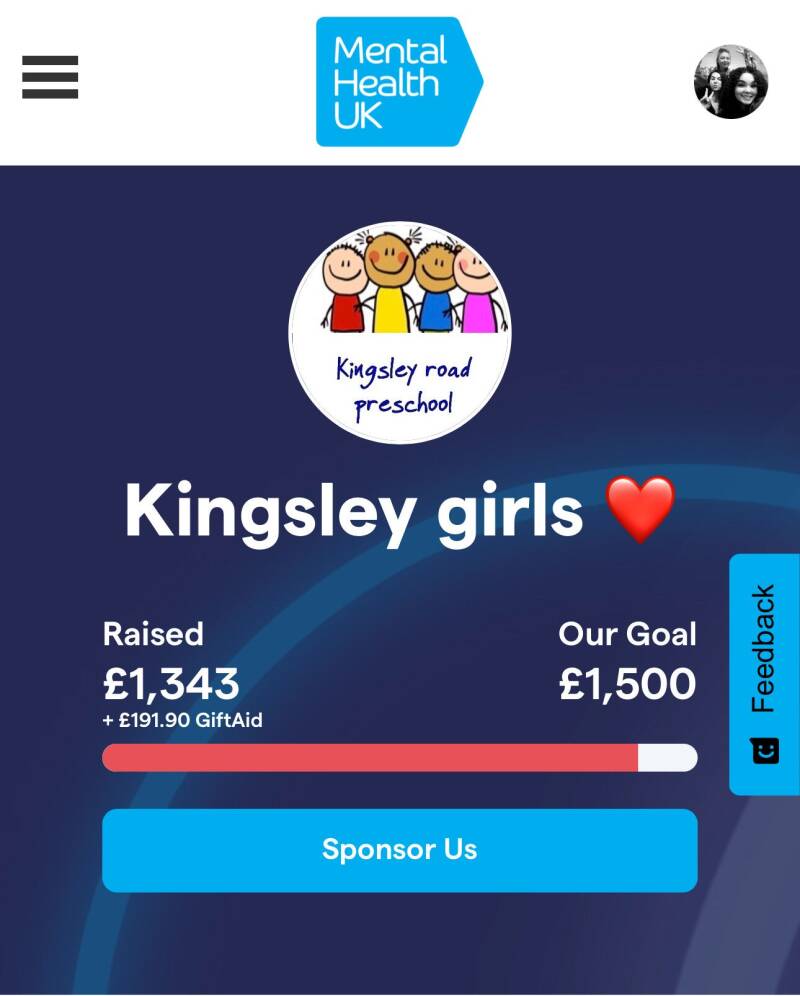Open the profile avatar in the header
Image resolution: width=800 pixels, height=996 pixels.
731,82
